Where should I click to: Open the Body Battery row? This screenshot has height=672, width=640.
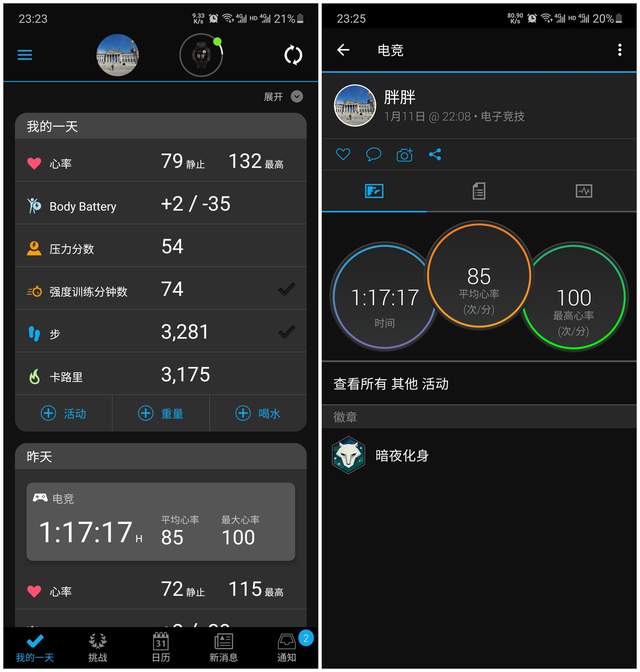[160, 205]
